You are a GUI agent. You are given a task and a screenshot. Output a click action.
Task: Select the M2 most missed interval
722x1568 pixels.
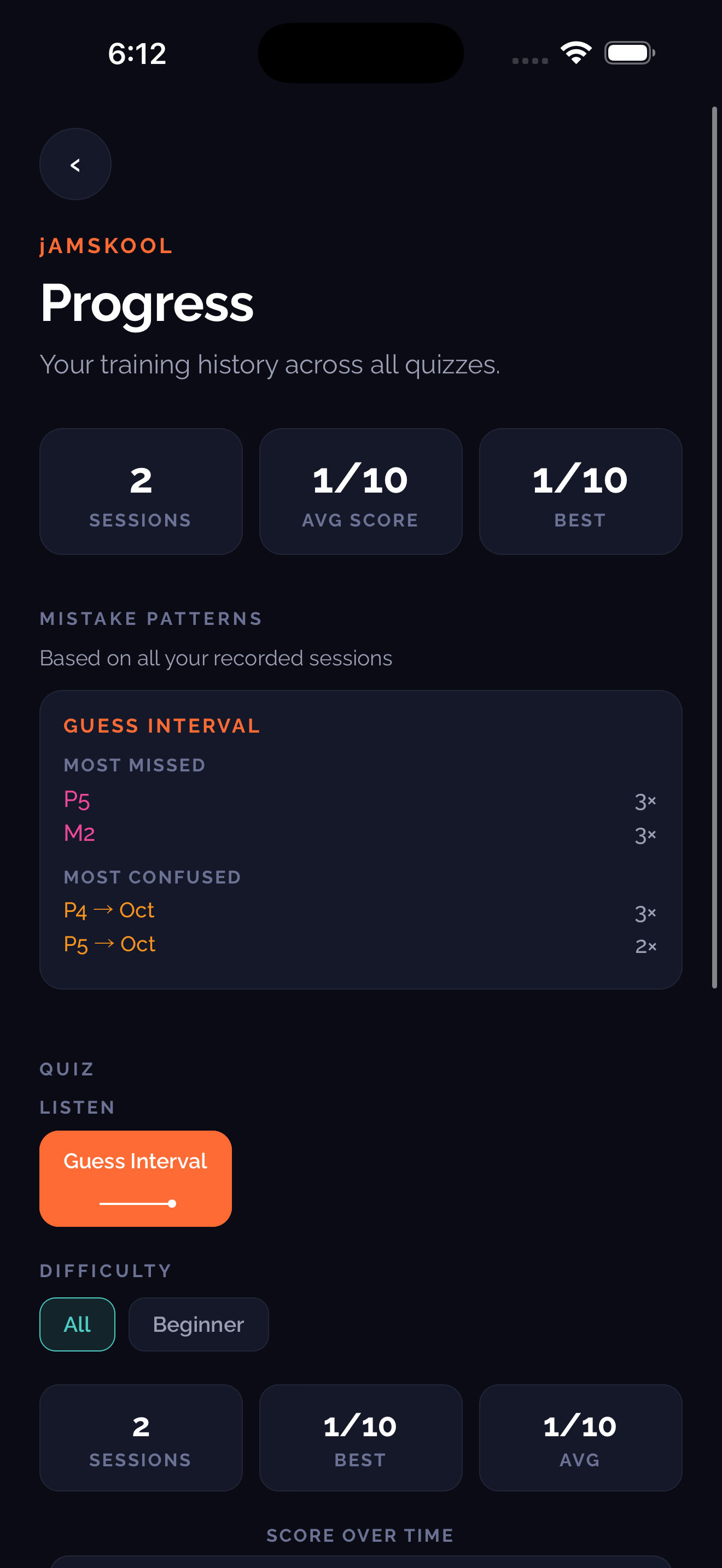[x=79, y=833]
